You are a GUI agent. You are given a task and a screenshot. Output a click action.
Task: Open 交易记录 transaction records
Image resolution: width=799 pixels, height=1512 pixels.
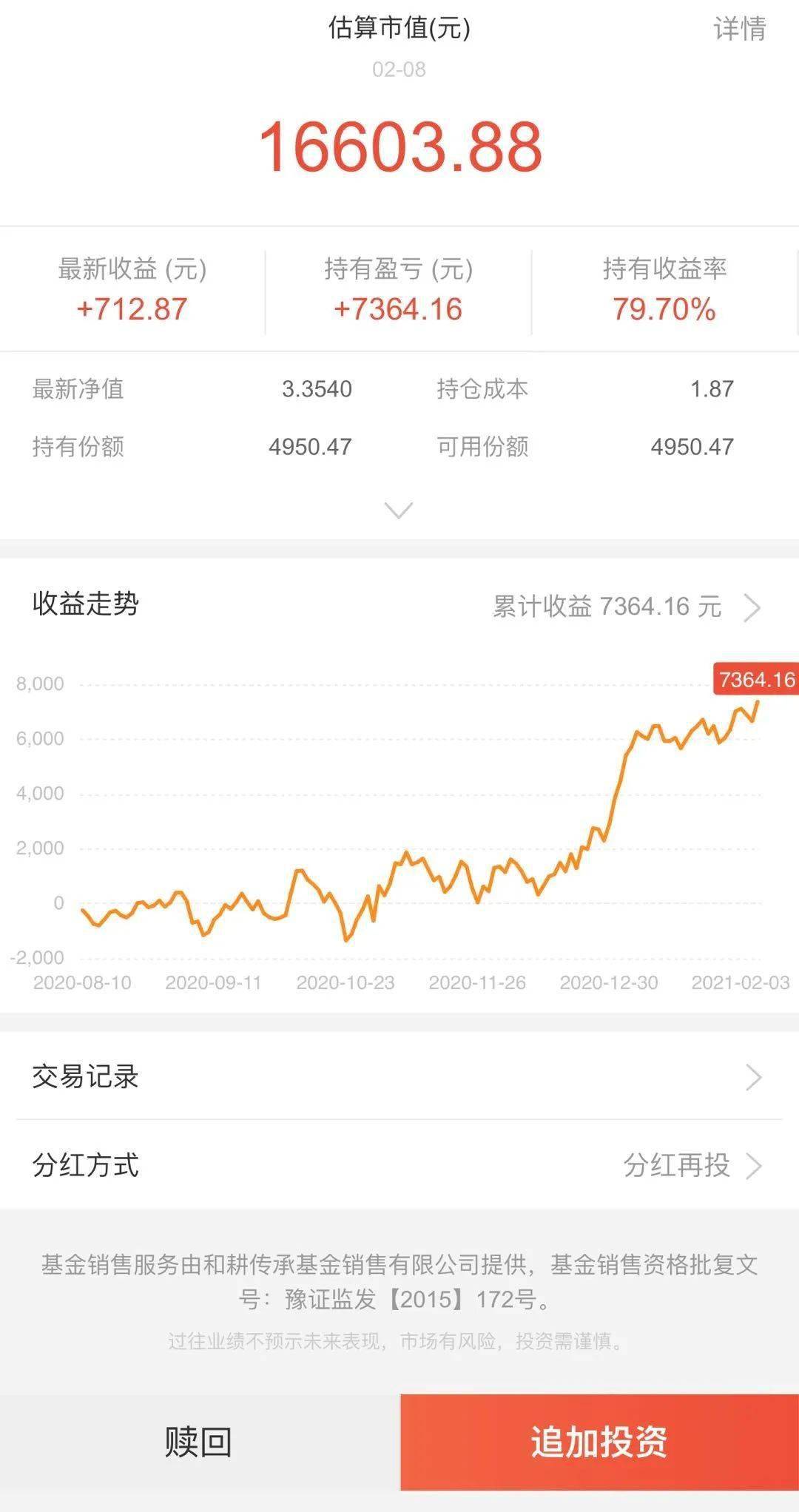pos(398,1077)
